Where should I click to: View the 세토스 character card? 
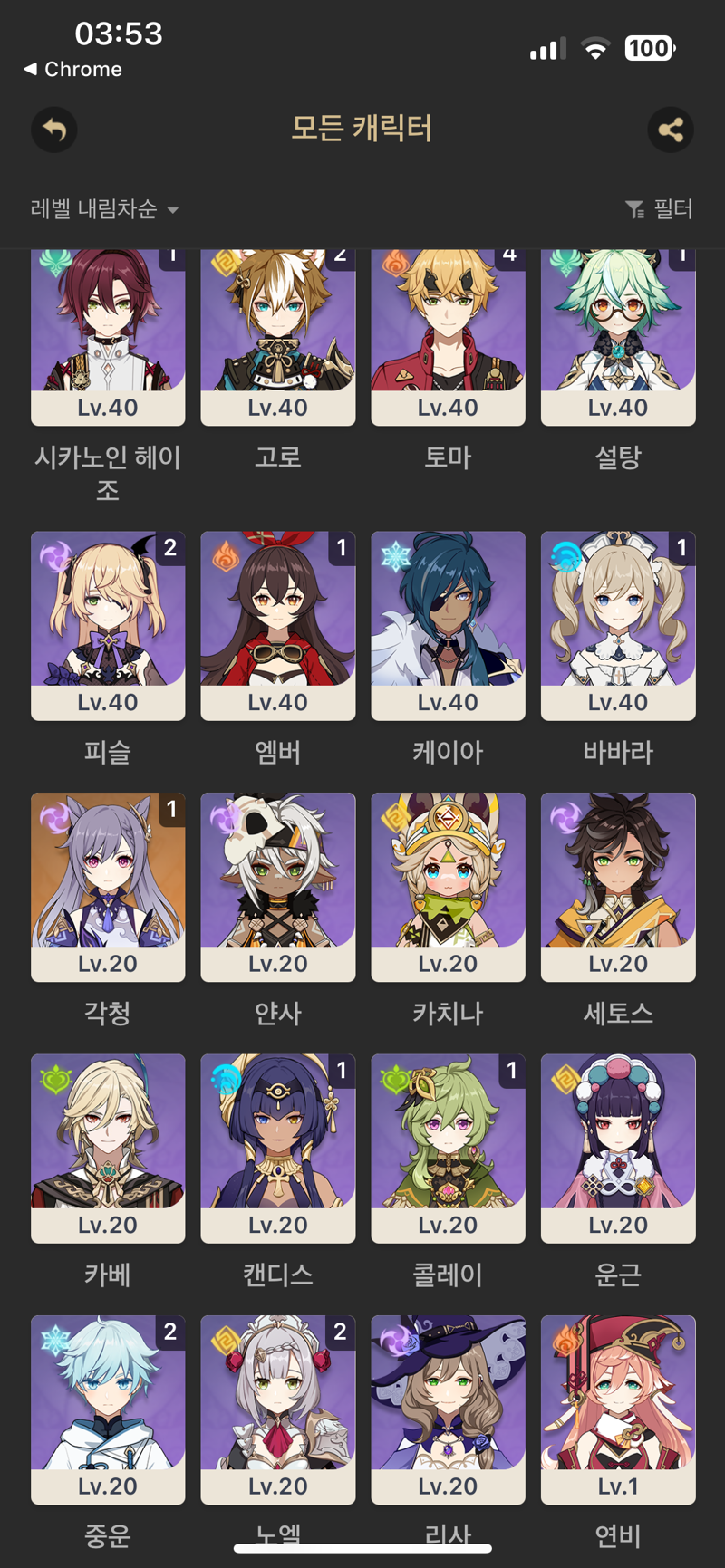(618, 886)
